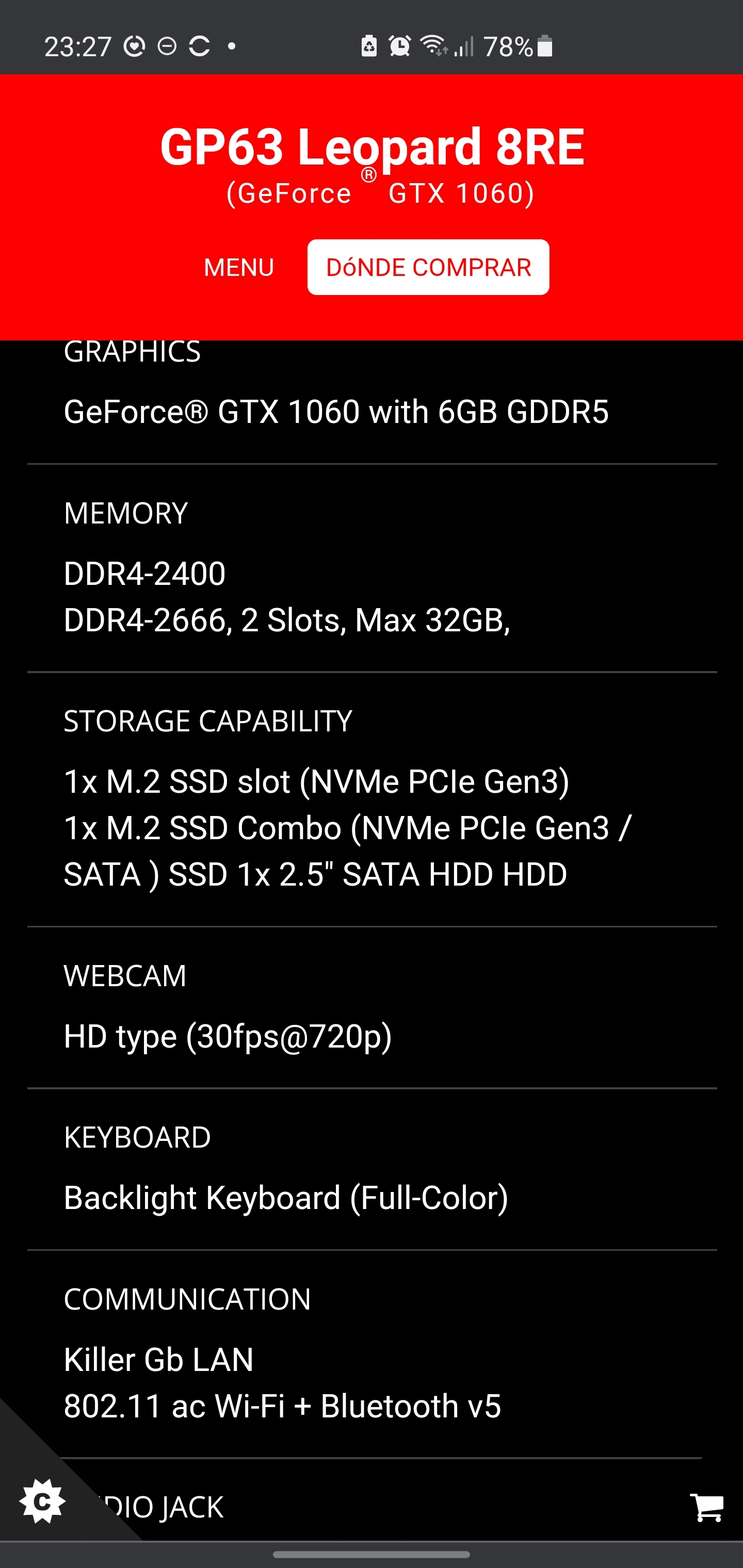Viewport: 743px width, 1568px height.
Task: Open the shopping cart icon
Action: [706, 1508]
